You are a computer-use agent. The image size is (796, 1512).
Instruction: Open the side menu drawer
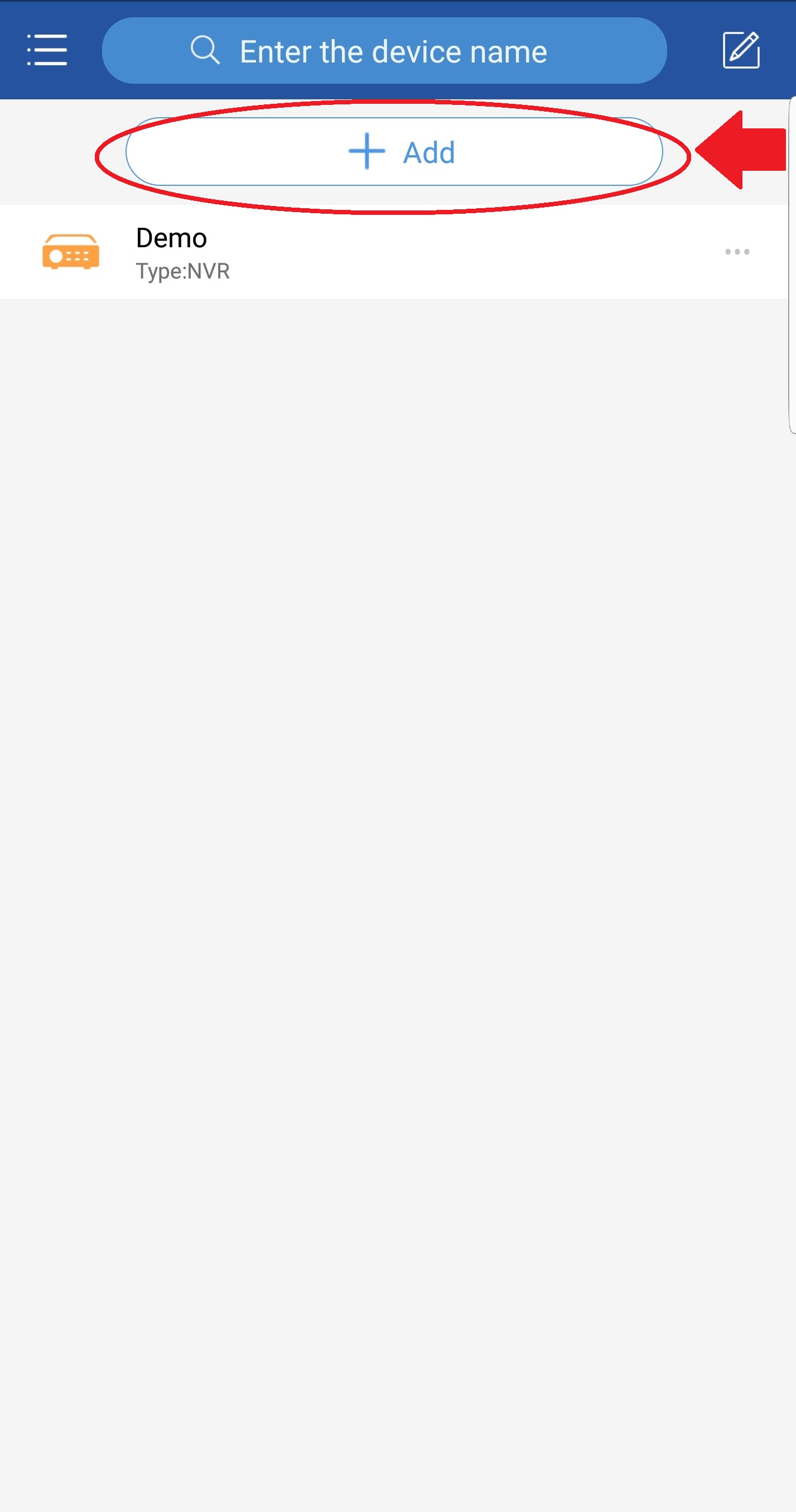[x=47, y=50]
